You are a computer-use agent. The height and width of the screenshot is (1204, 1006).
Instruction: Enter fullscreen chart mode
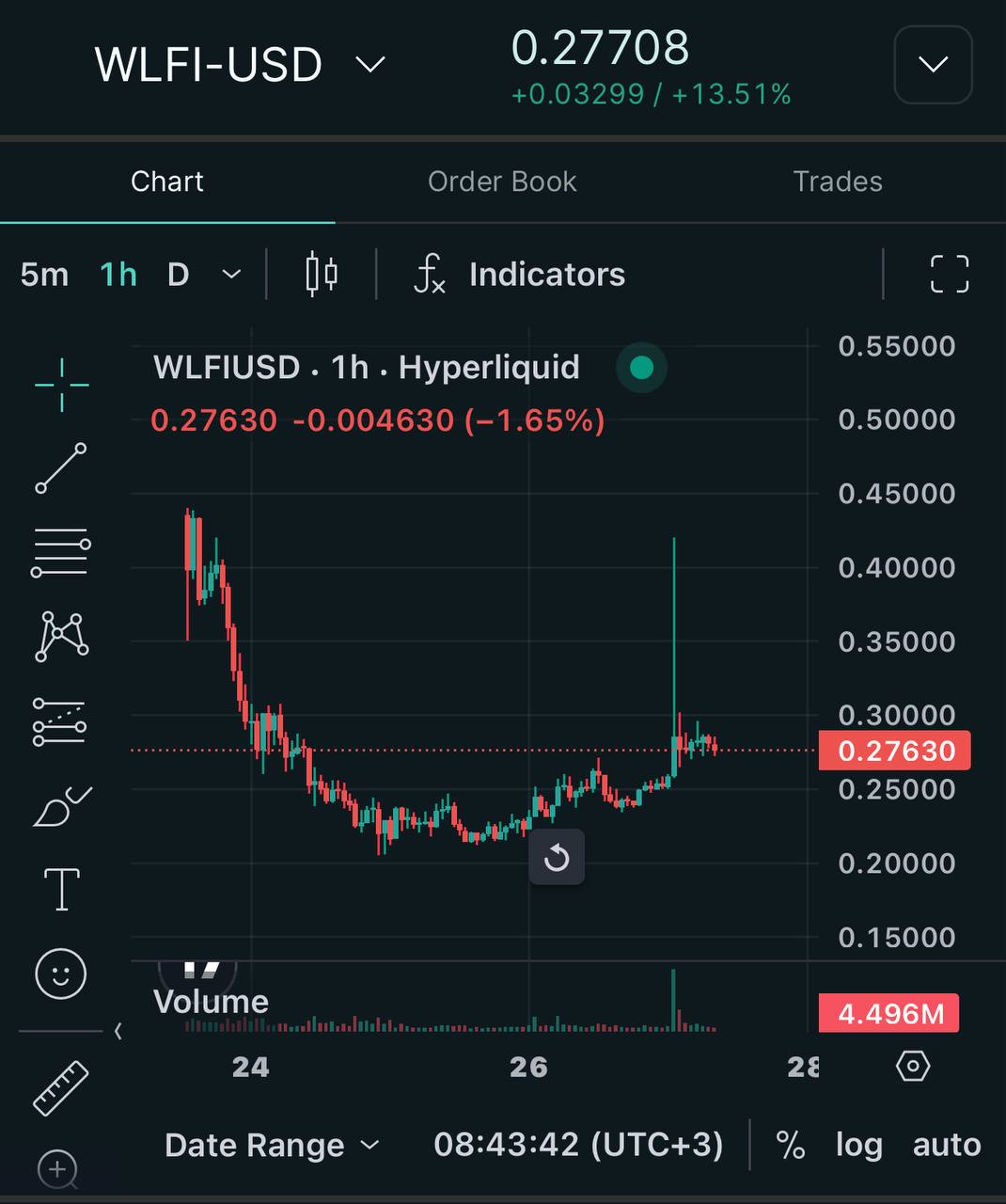click(949, 275)
